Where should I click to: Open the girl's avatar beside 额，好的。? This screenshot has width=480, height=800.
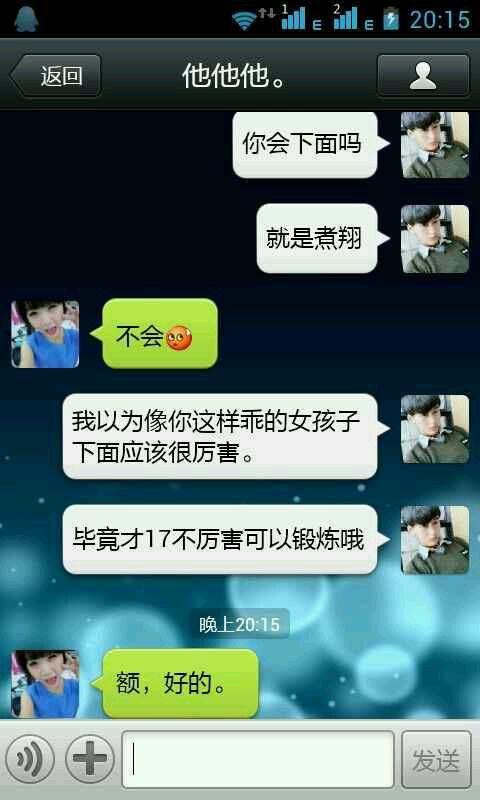45,684
